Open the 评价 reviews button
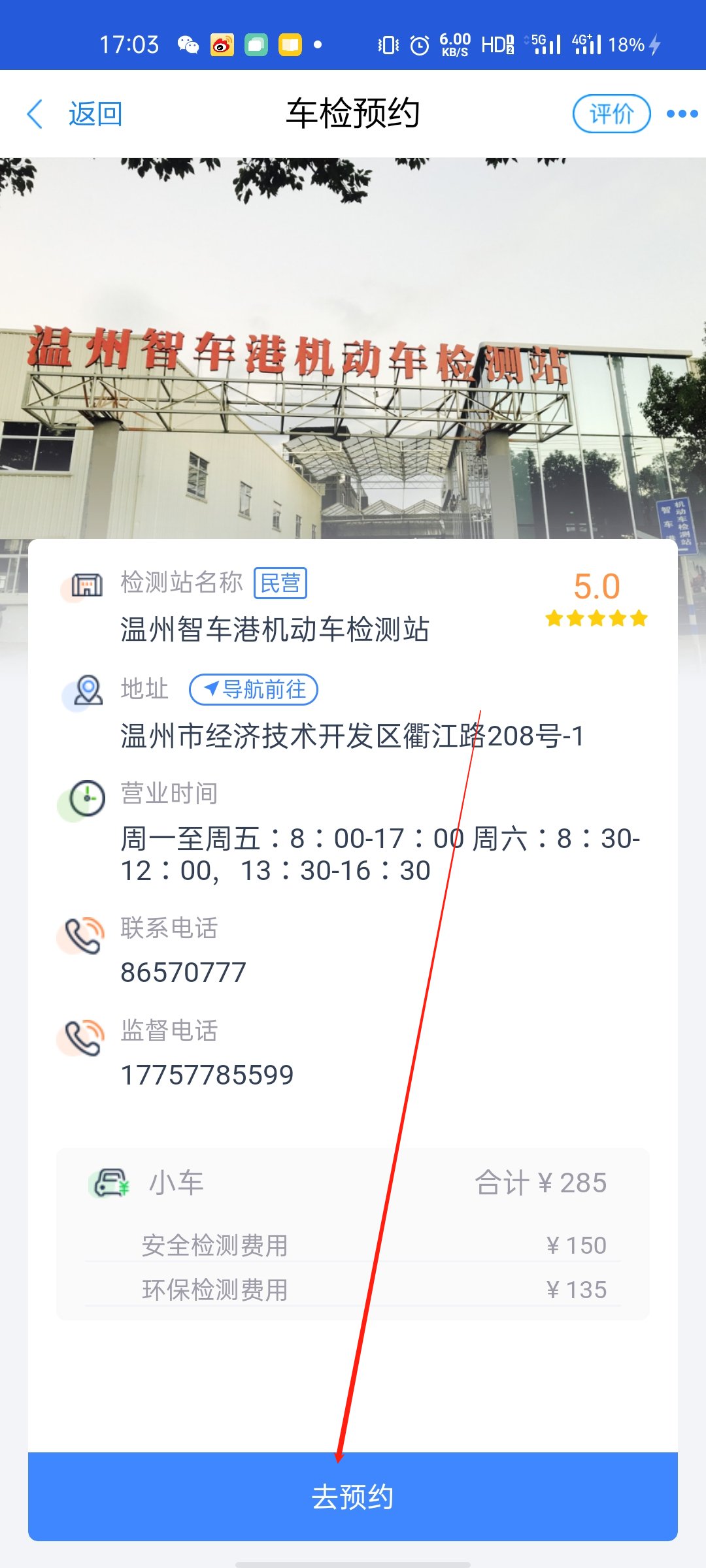This screenshot has width=706, height=1568. 611,114
